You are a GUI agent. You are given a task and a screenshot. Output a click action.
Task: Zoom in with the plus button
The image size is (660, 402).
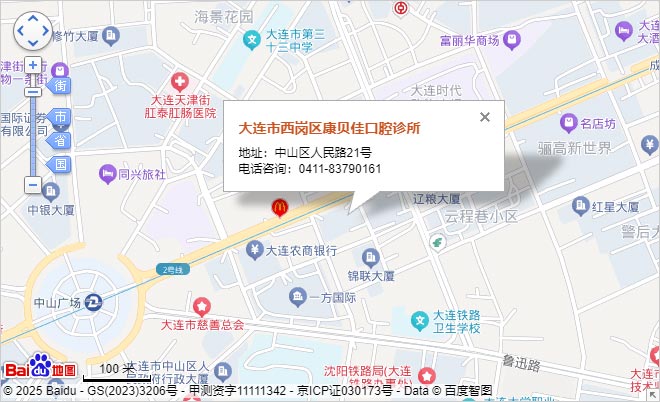32,65
